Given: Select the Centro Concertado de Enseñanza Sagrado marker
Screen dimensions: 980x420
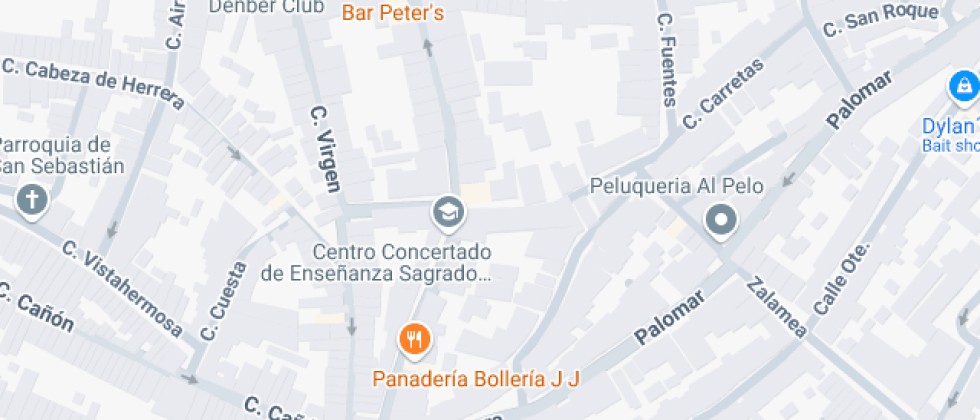Looking at the screenshot, I should [448, 211].
